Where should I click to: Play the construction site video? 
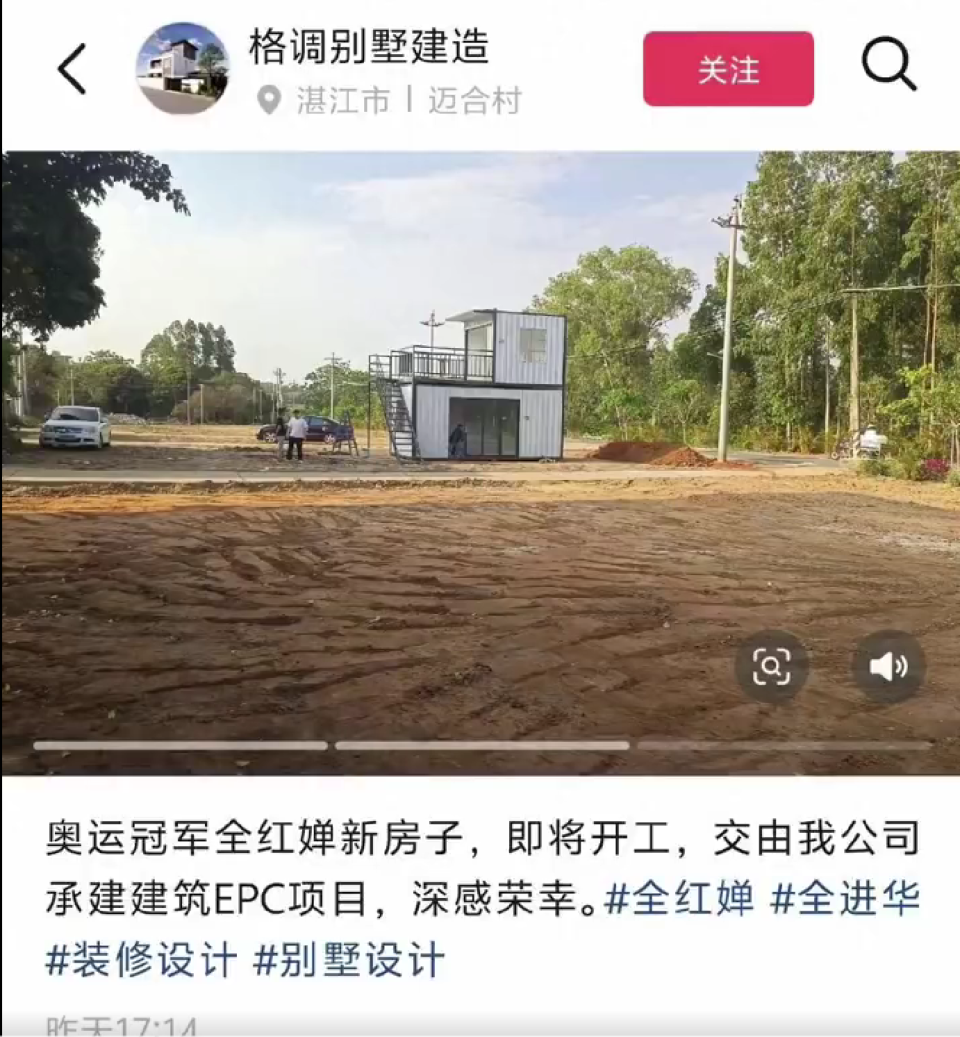tap(480, 450)
